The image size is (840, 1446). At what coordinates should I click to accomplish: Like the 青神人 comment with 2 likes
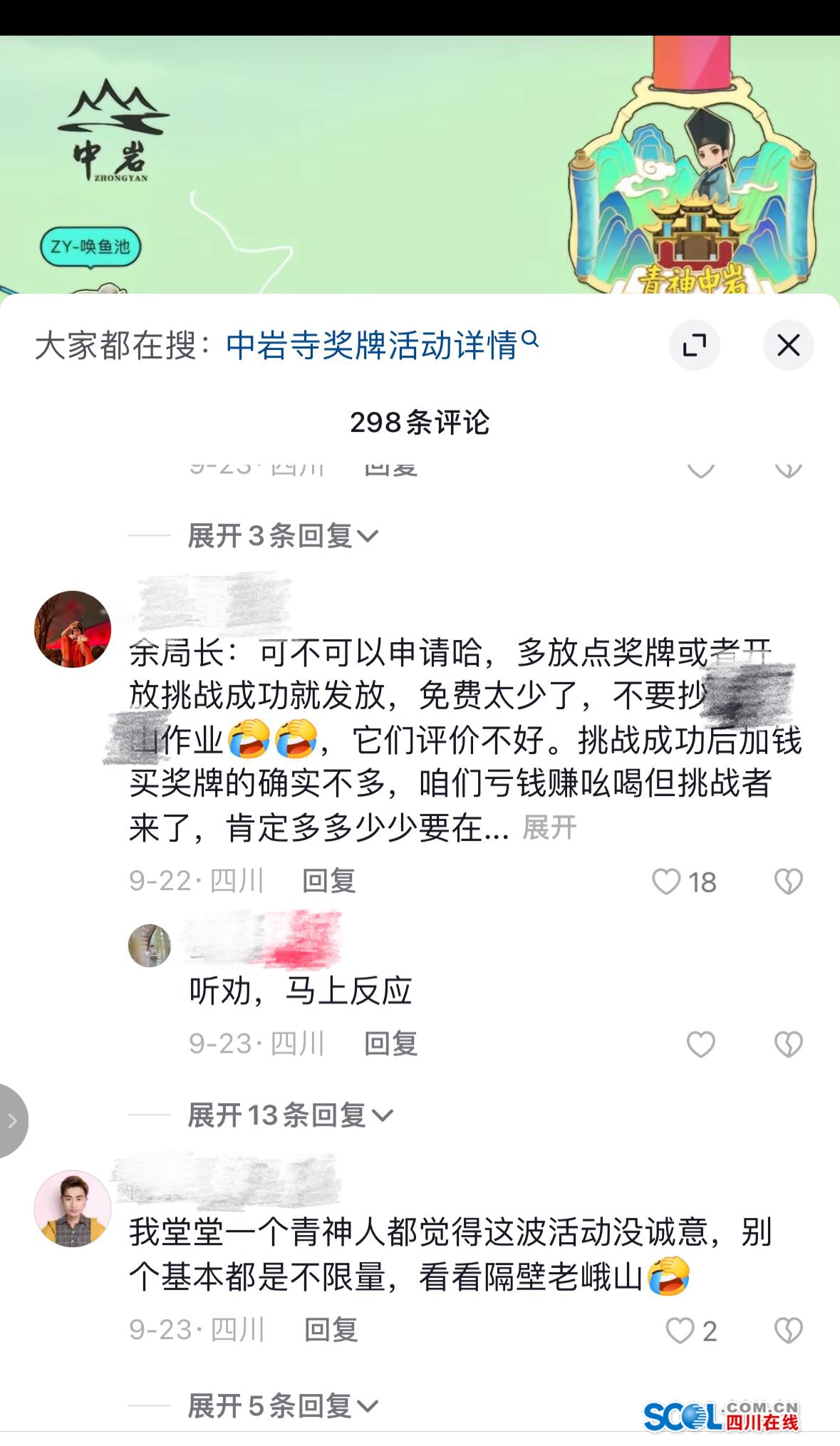[x=680, y=1331]
